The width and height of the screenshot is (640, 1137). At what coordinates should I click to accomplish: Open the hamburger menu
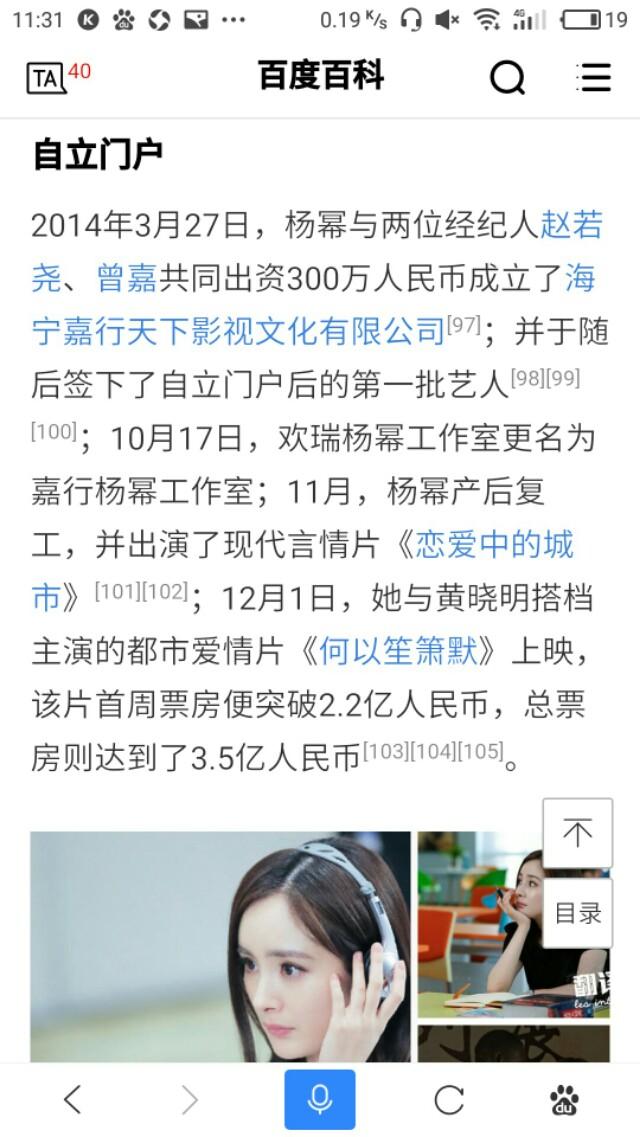[594, 77]
